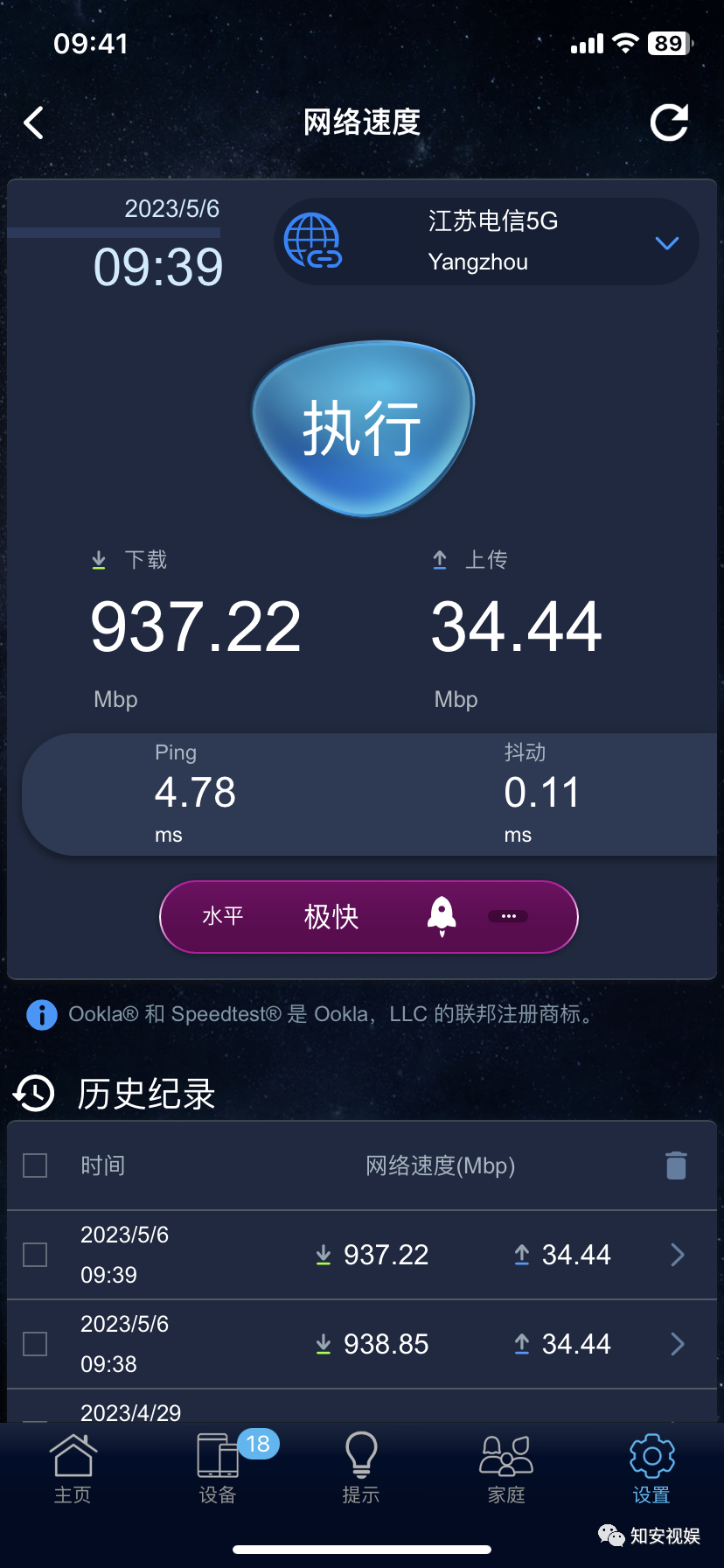Screen dimensions: 724x1568
Task: Tap the refresh icon at top right
Action: (x=669, y=123)
